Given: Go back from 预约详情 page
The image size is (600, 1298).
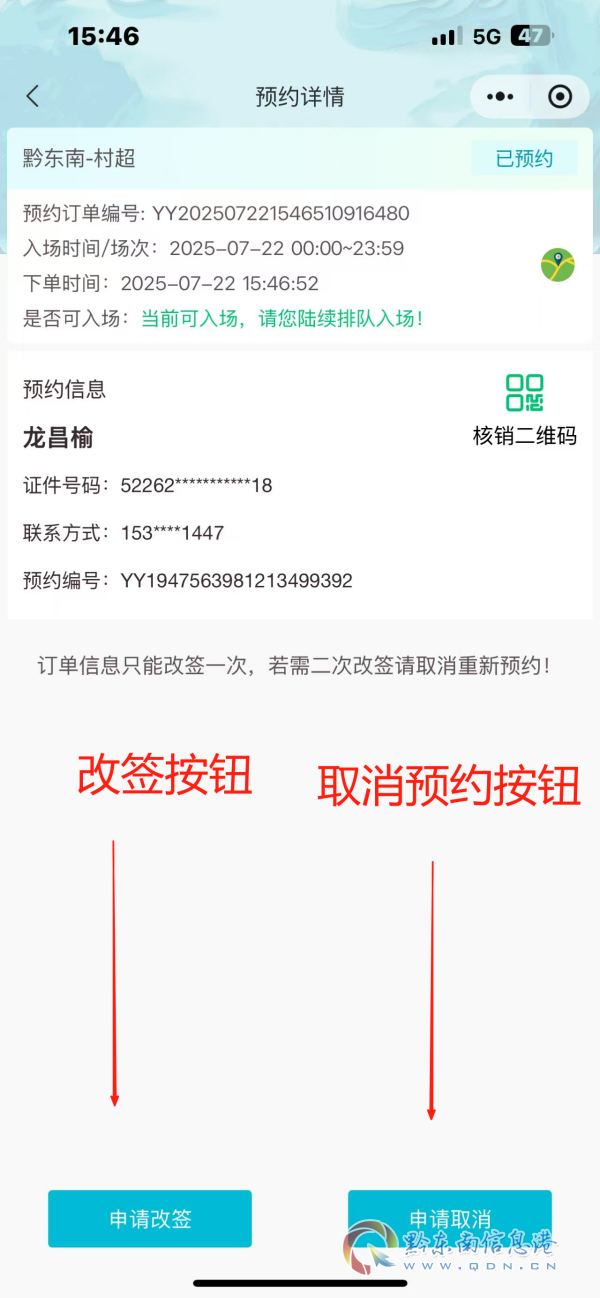Looking at the screenshot, I should tap(33, 96).
